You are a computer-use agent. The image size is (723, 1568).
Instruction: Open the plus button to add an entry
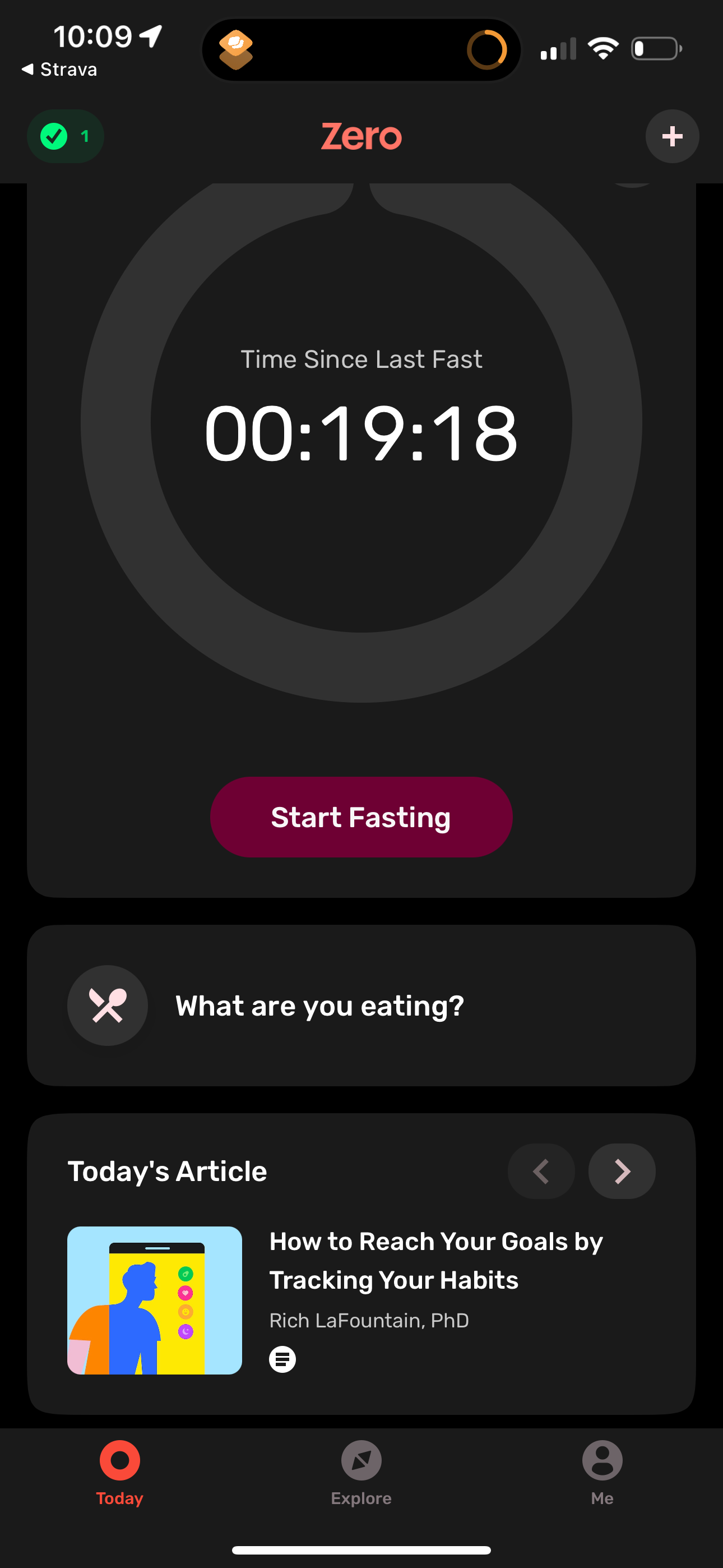[672, 136]
